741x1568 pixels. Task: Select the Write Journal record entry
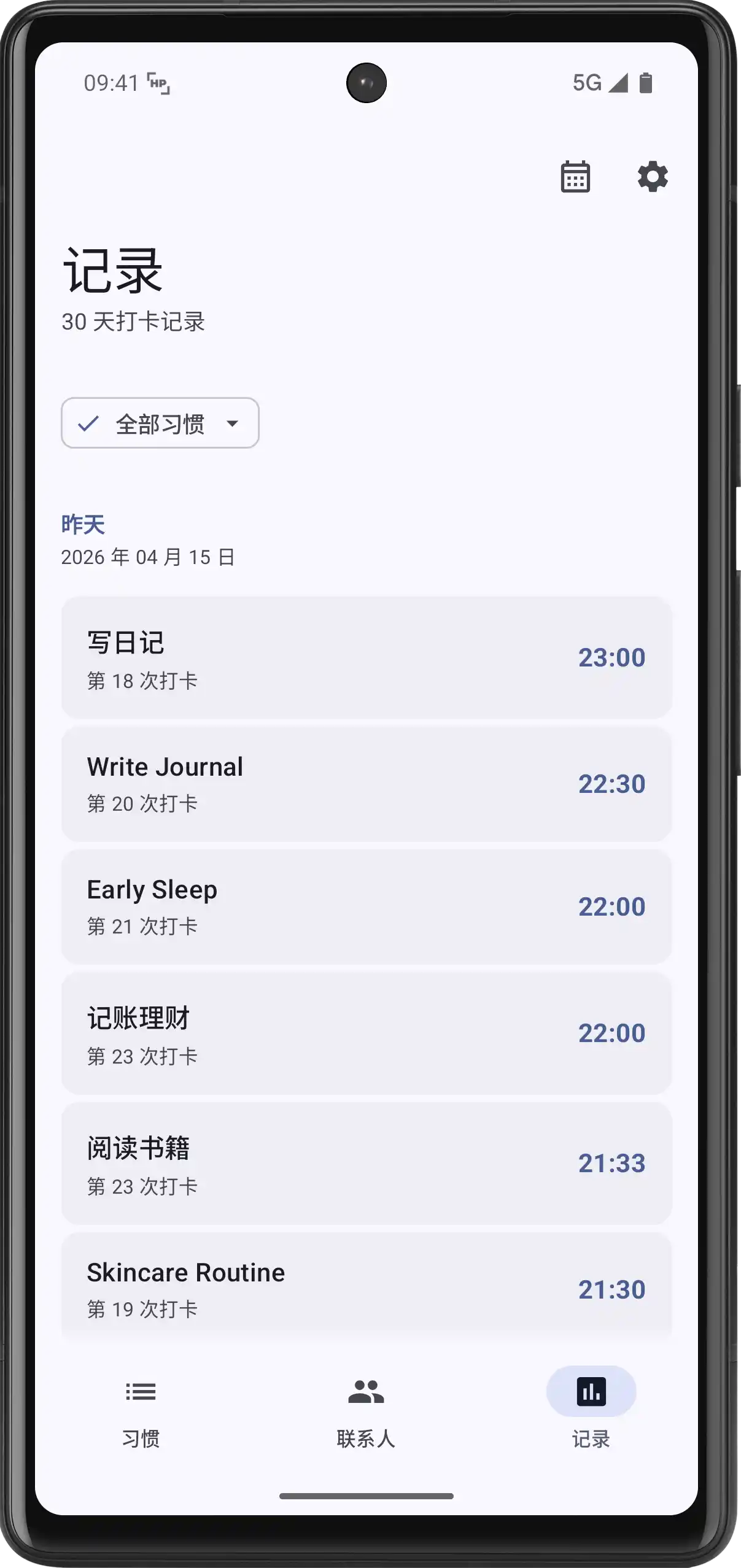(x=367, y=782)
